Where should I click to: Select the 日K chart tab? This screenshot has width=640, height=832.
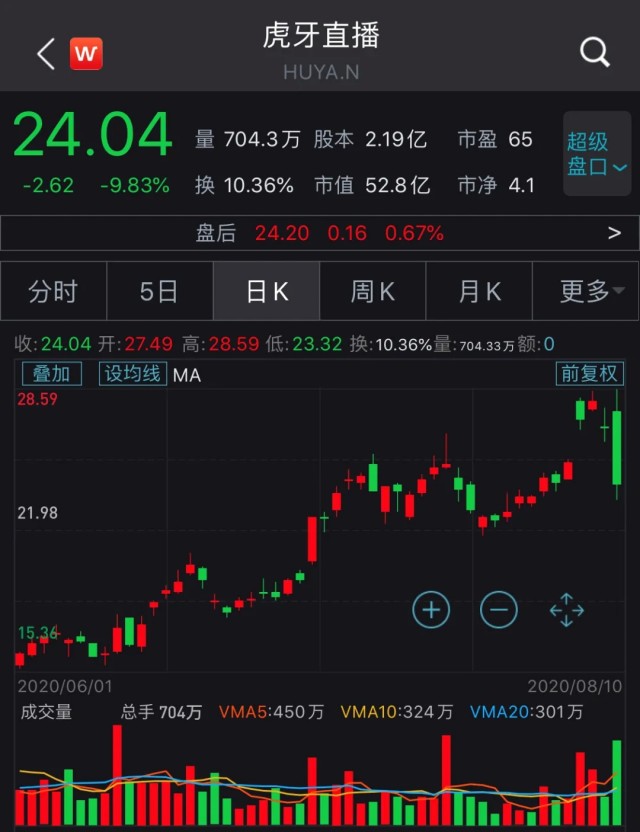pos(266,291)
